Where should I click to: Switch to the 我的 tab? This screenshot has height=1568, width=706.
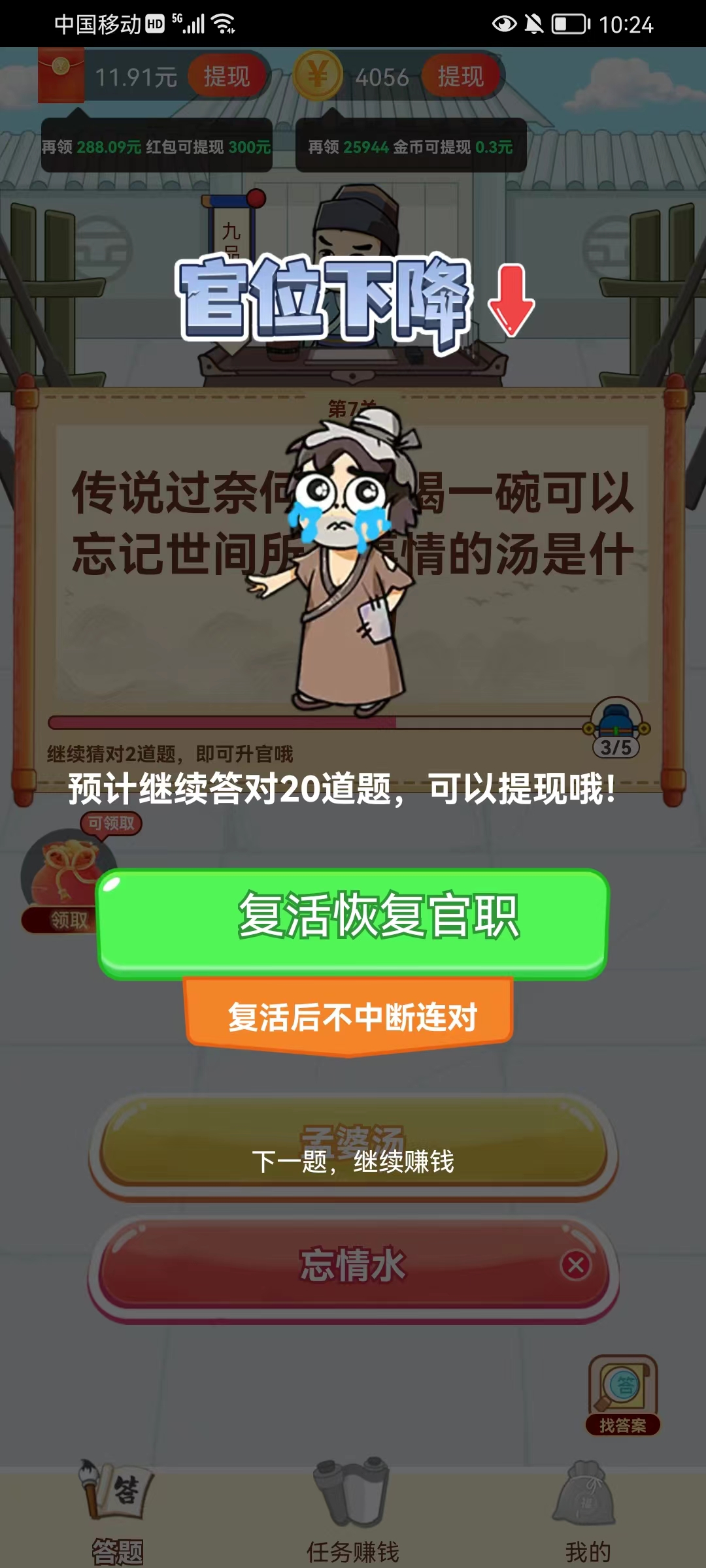[x=588, y=1509]
